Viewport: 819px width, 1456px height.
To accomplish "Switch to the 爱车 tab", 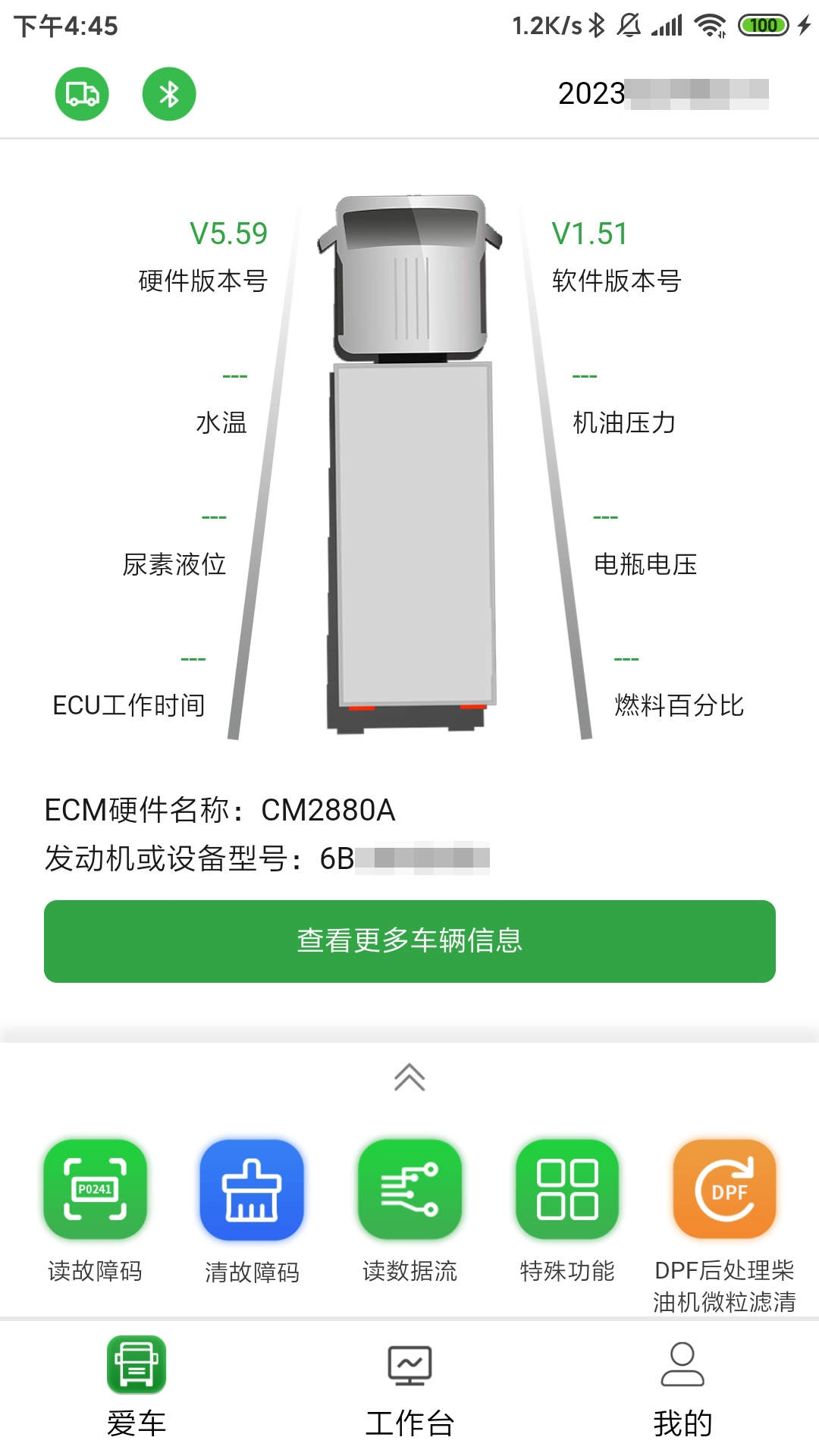I will pos(136,1386).
